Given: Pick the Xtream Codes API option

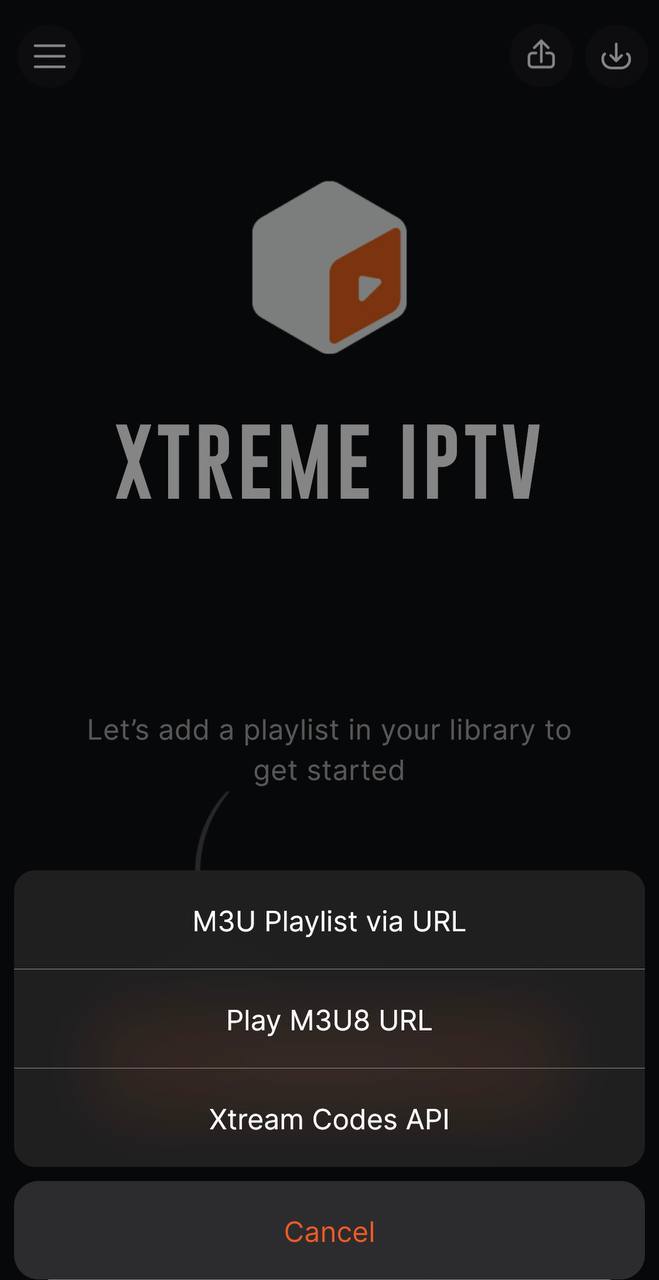Looking at the screenshot, I should click(329, 1118).
